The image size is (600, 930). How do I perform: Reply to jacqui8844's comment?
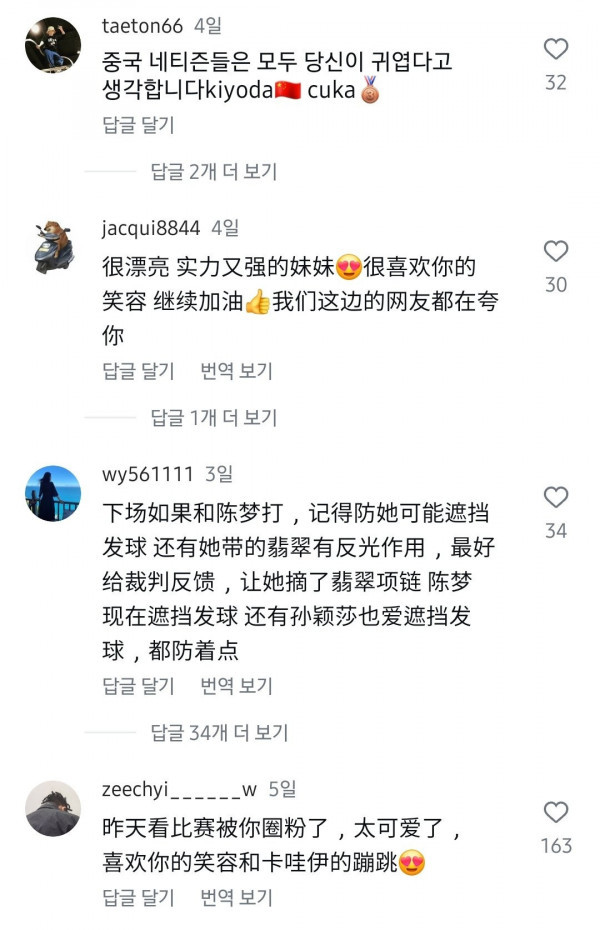click(x=138, y=371)
